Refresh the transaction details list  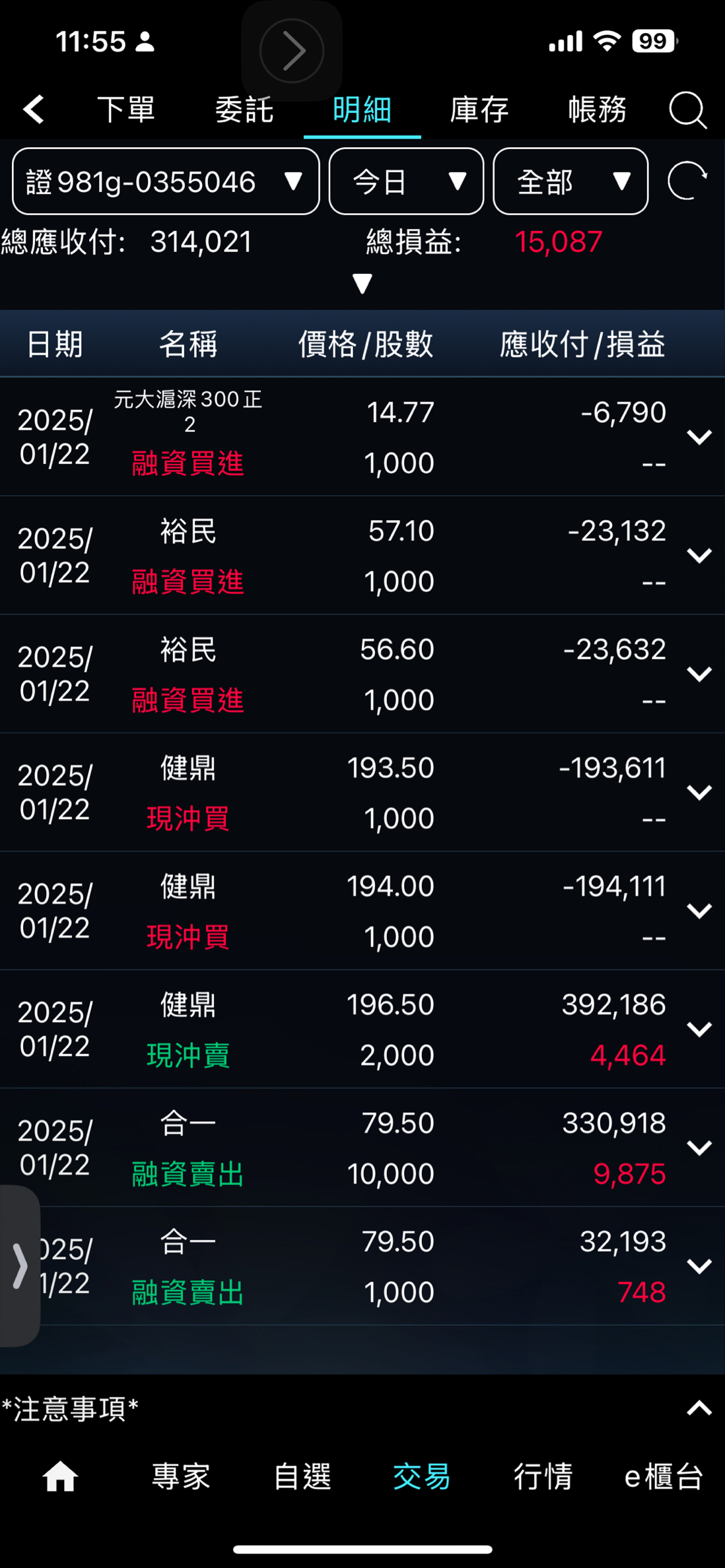point(687,181)
